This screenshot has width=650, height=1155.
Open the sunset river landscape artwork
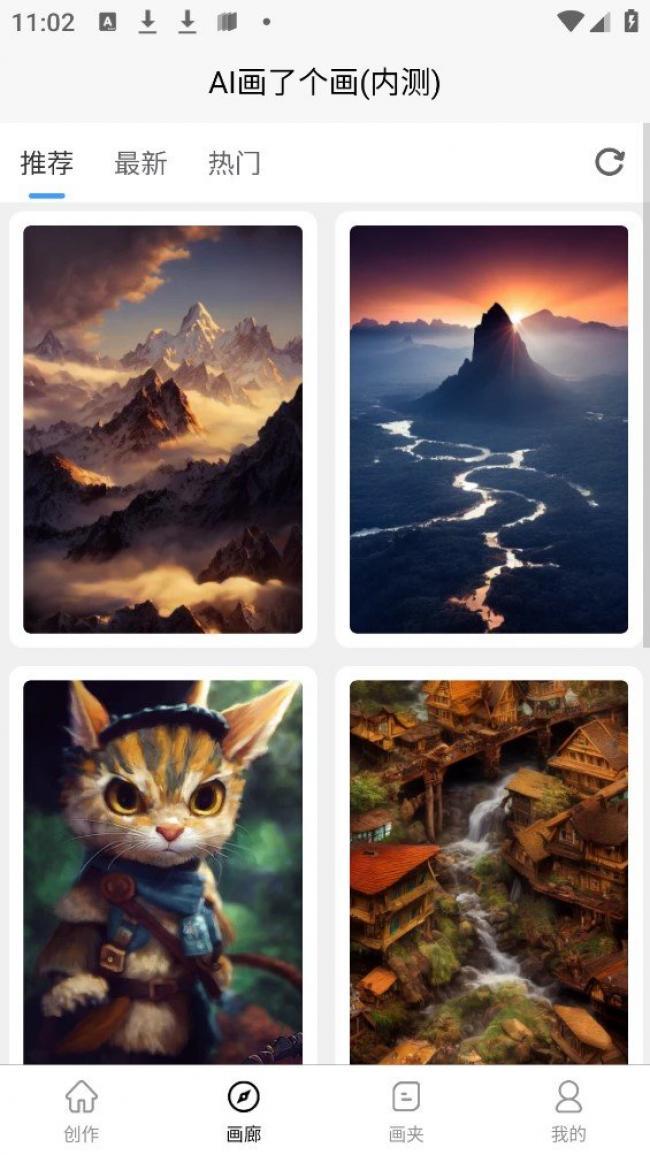(489, 429)
